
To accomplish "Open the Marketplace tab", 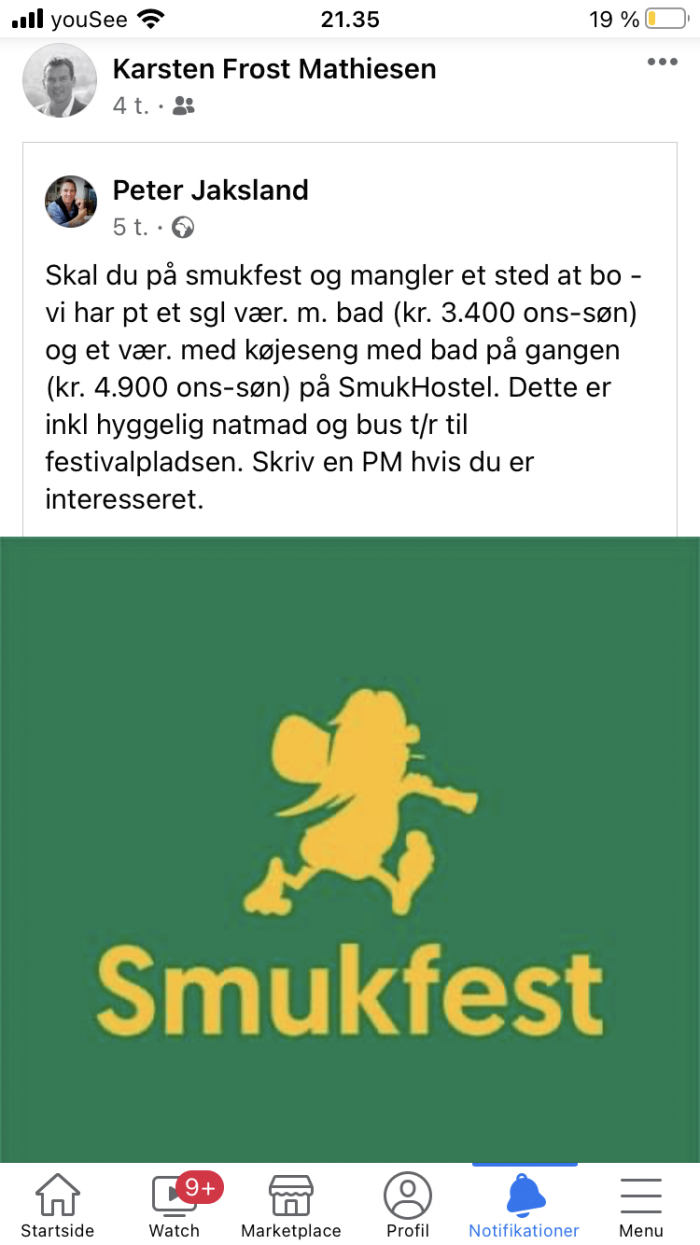I will pyautogui.click(x=291, y=1204).
